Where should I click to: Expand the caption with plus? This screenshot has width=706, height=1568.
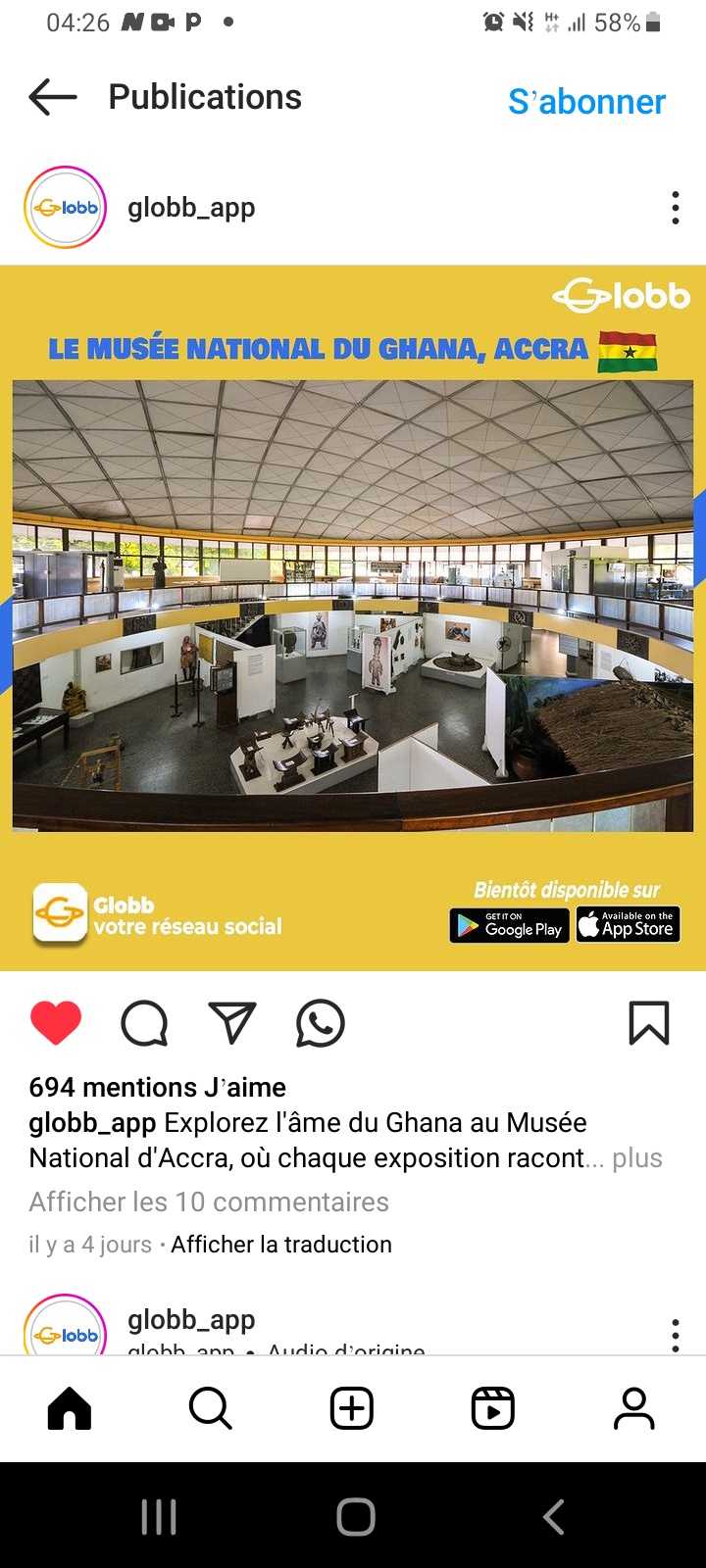(x=637, y=1158)
